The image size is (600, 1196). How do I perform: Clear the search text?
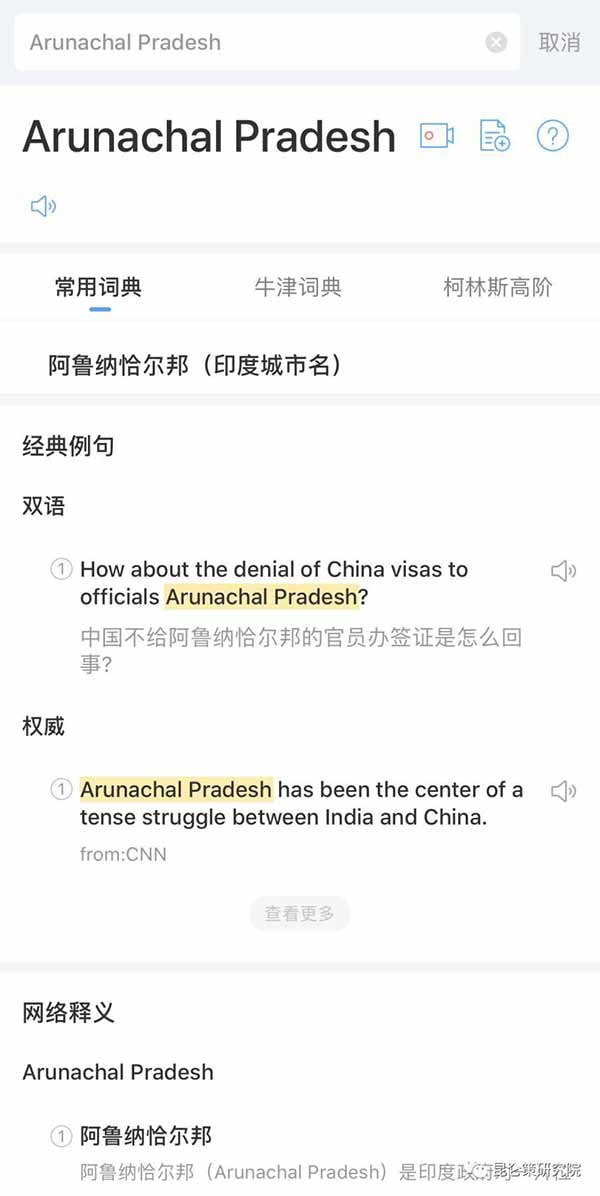coord(496,42)
